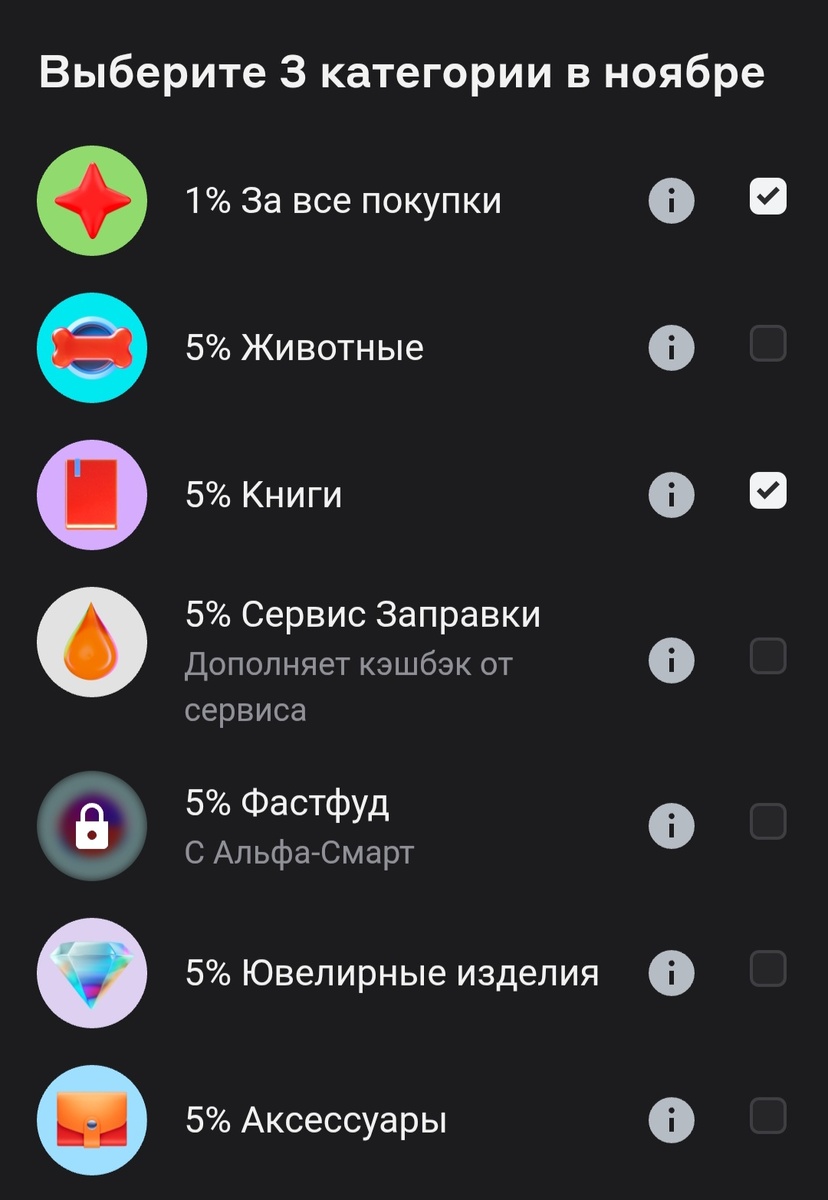This screenshot has height=1200, width=828.
Task: Select the Аксессуары category checkbox
Action: (767, 1117)
